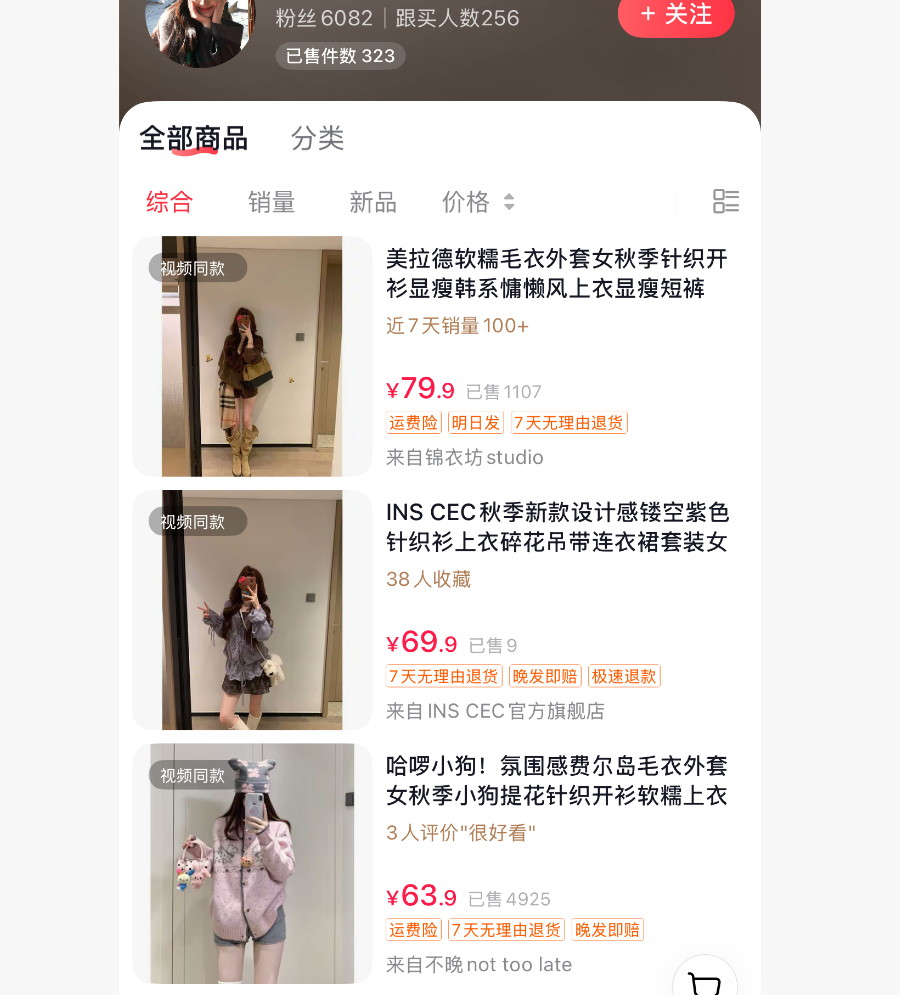The width and height of the screenshot is (900, 995).
Task: Sort products by 销量
Action: point(271,202)
